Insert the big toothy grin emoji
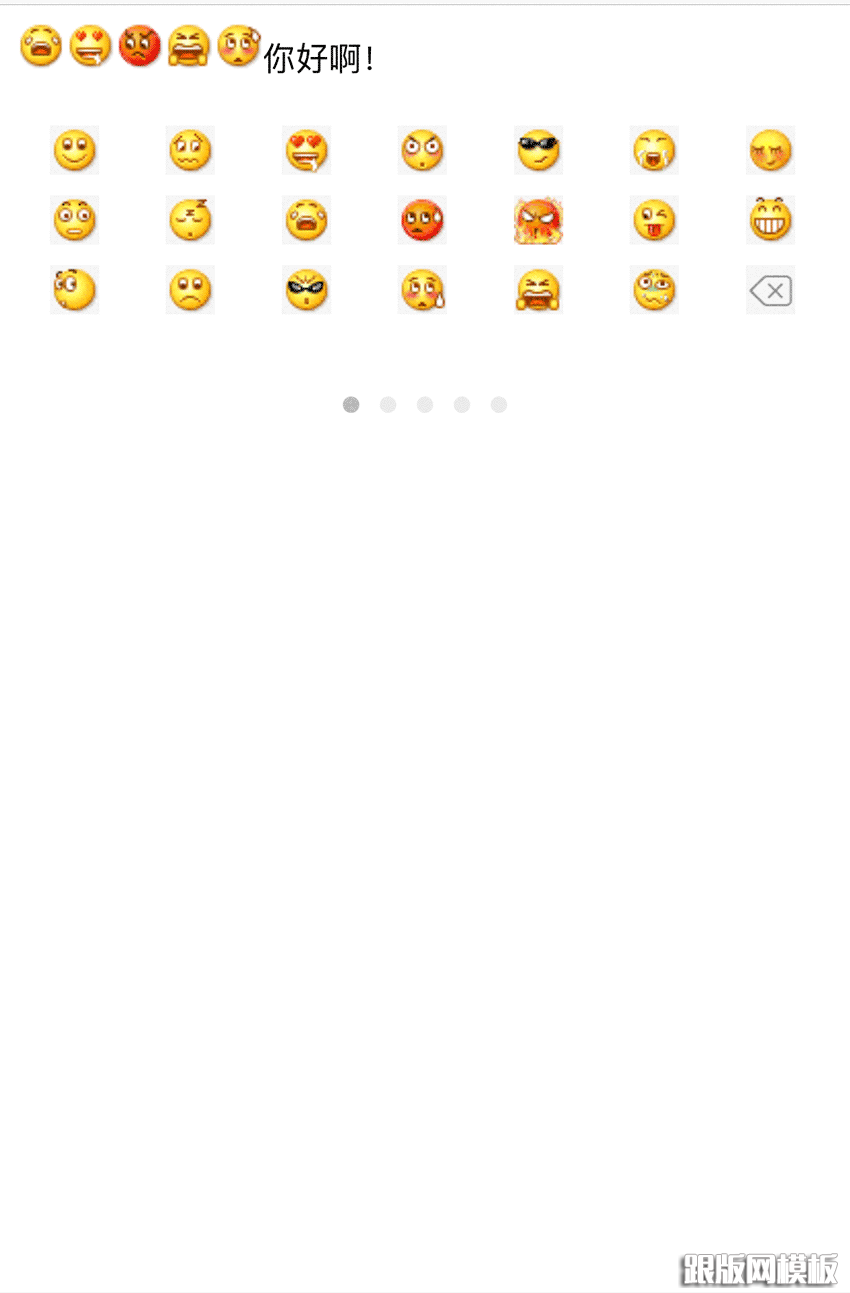The height and width of the screenshot is (1293, 850). [770, 221]
